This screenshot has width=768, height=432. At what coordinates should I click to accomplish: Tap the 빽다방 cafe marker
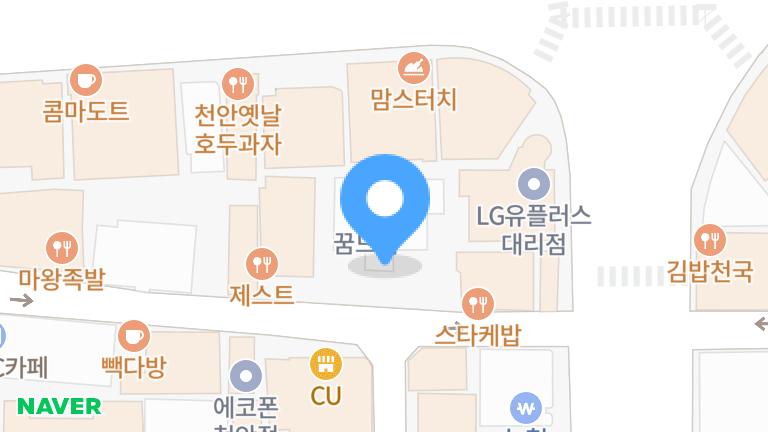pos(133,337)
